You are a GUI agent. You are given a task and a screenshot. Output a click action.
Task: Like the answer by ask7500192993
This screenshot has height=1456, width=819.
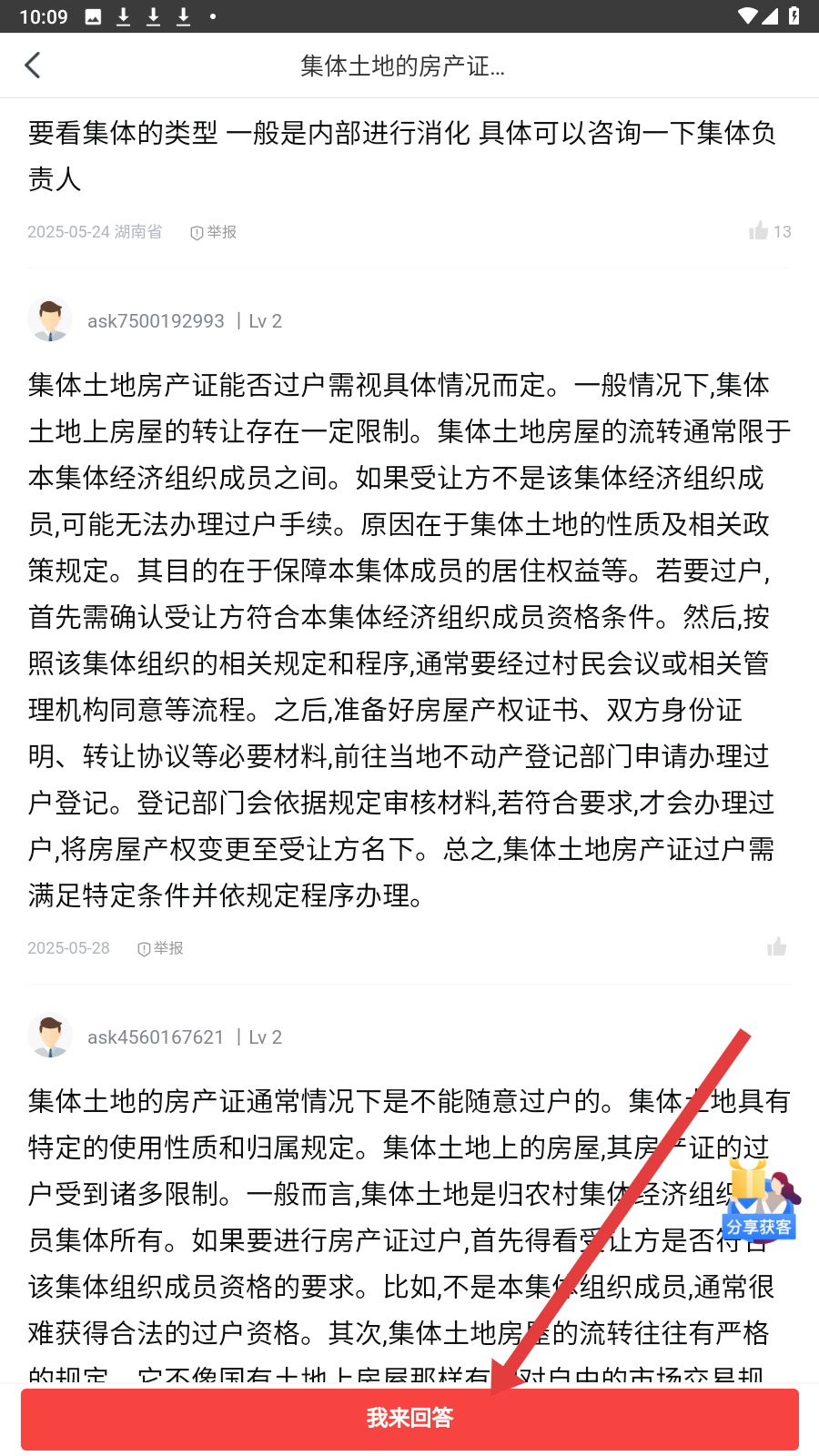pyautogui.click(x=776, y=947)
